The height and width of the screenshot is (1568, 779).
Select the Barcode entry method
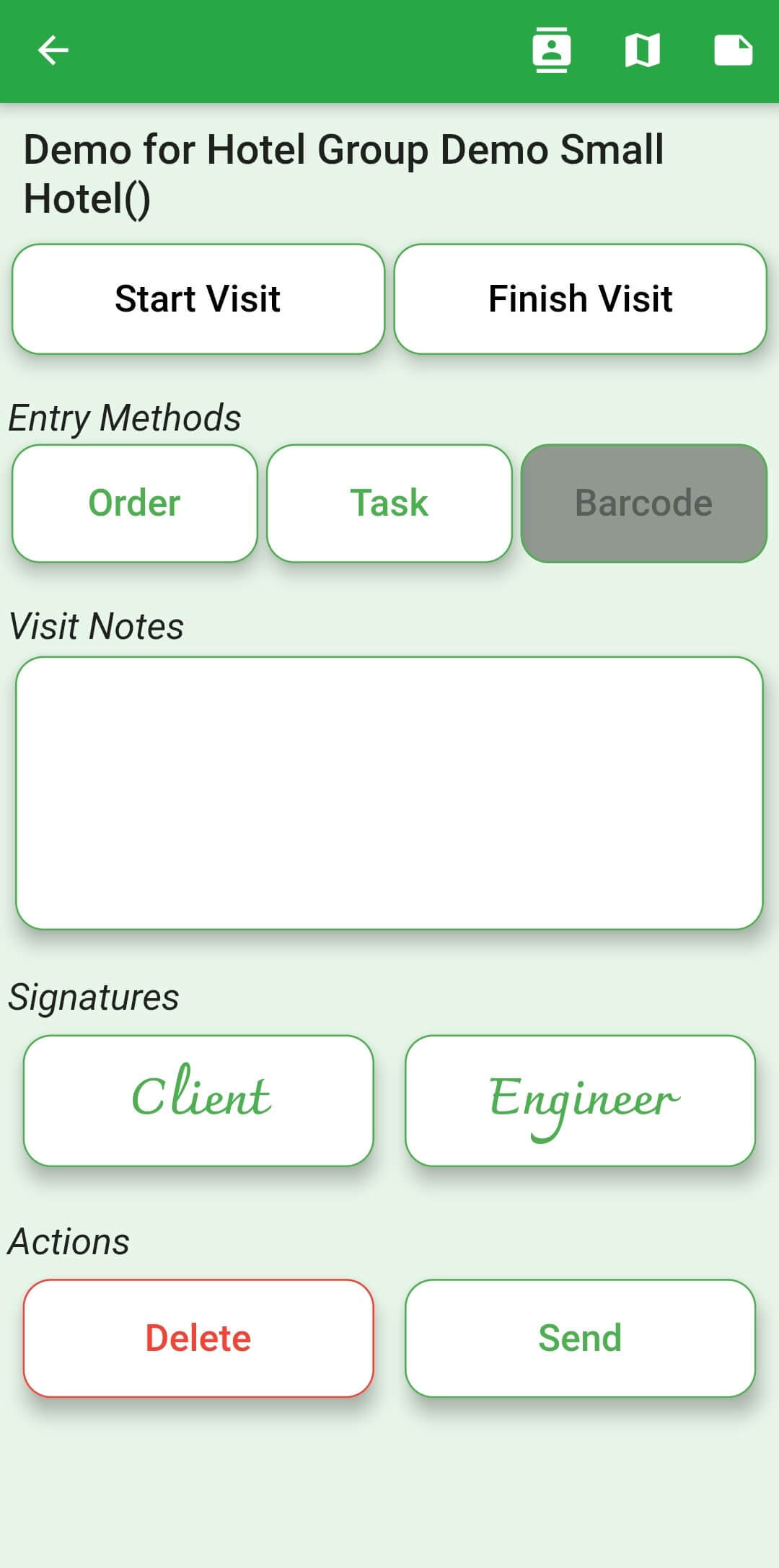pyautogui.click(x=644, y=503)
